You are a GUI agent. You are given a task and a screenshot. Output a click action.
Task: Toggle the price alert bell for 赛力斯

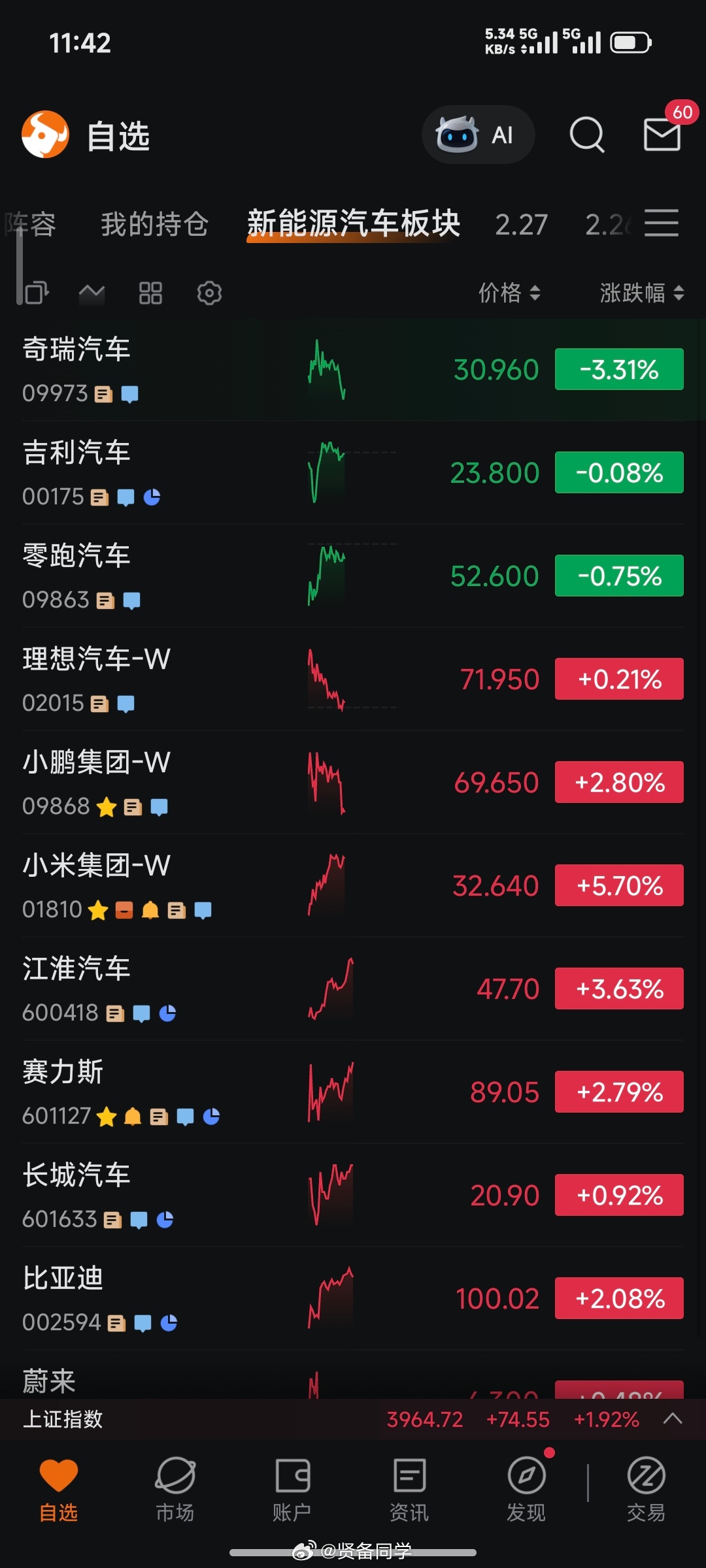point(134,1116)
